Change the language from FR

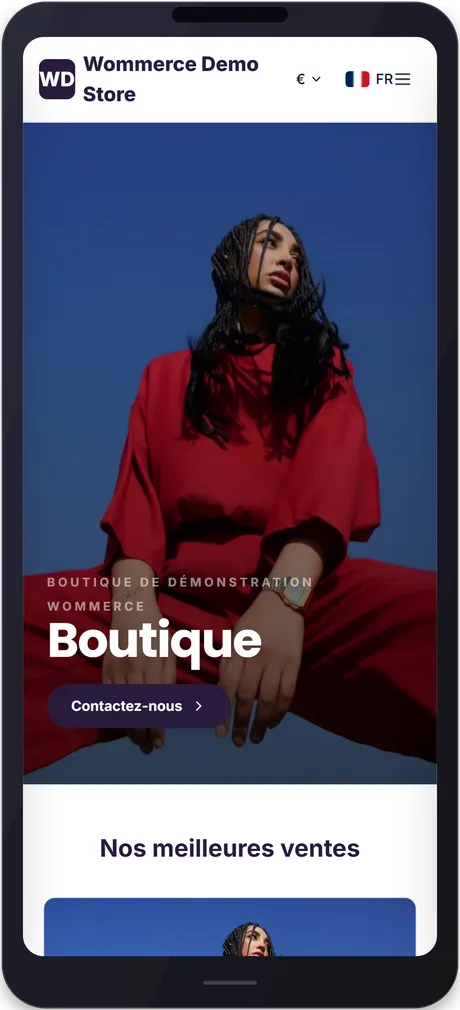click(x=369, y=79)
